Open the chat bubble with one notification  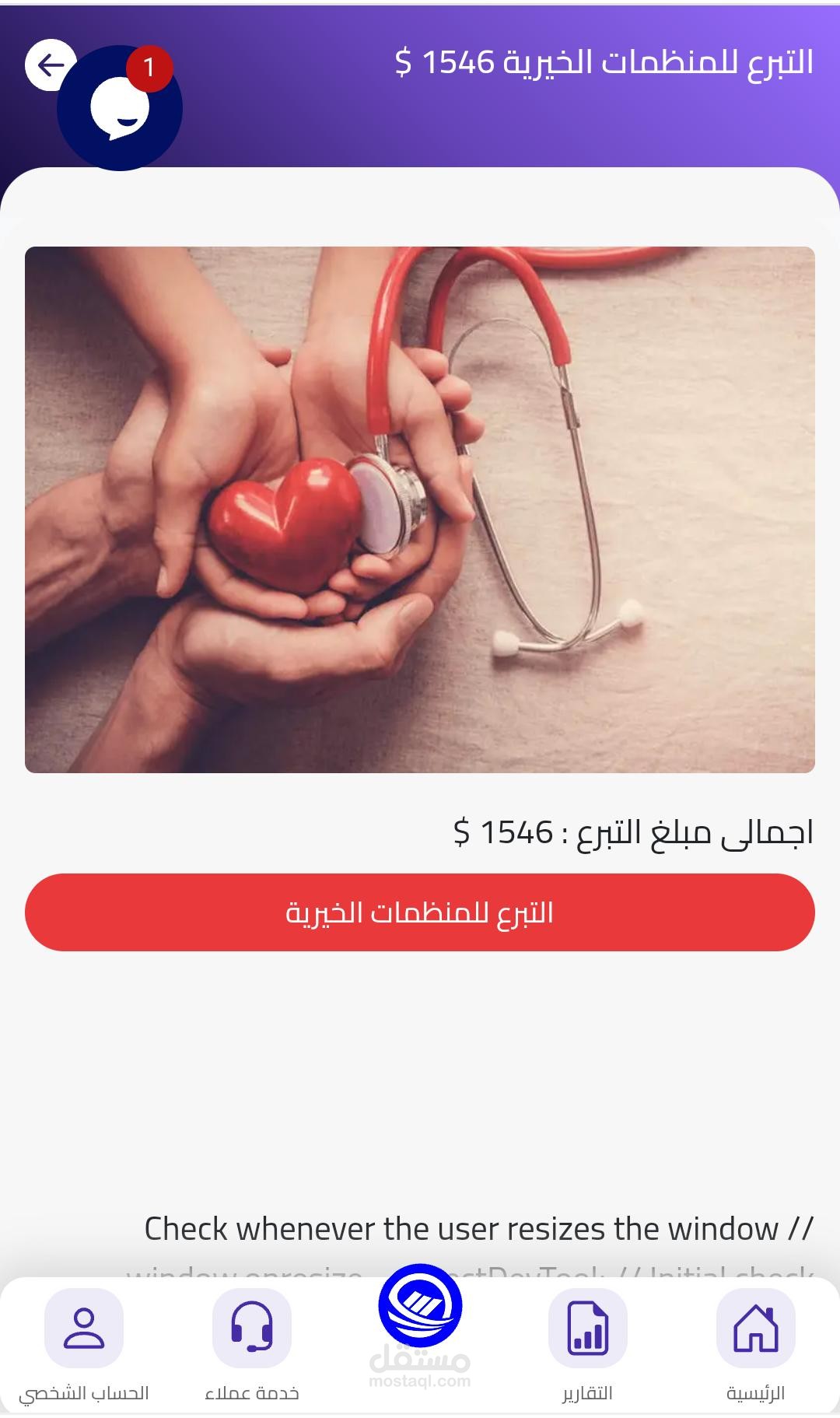(120, 108)
